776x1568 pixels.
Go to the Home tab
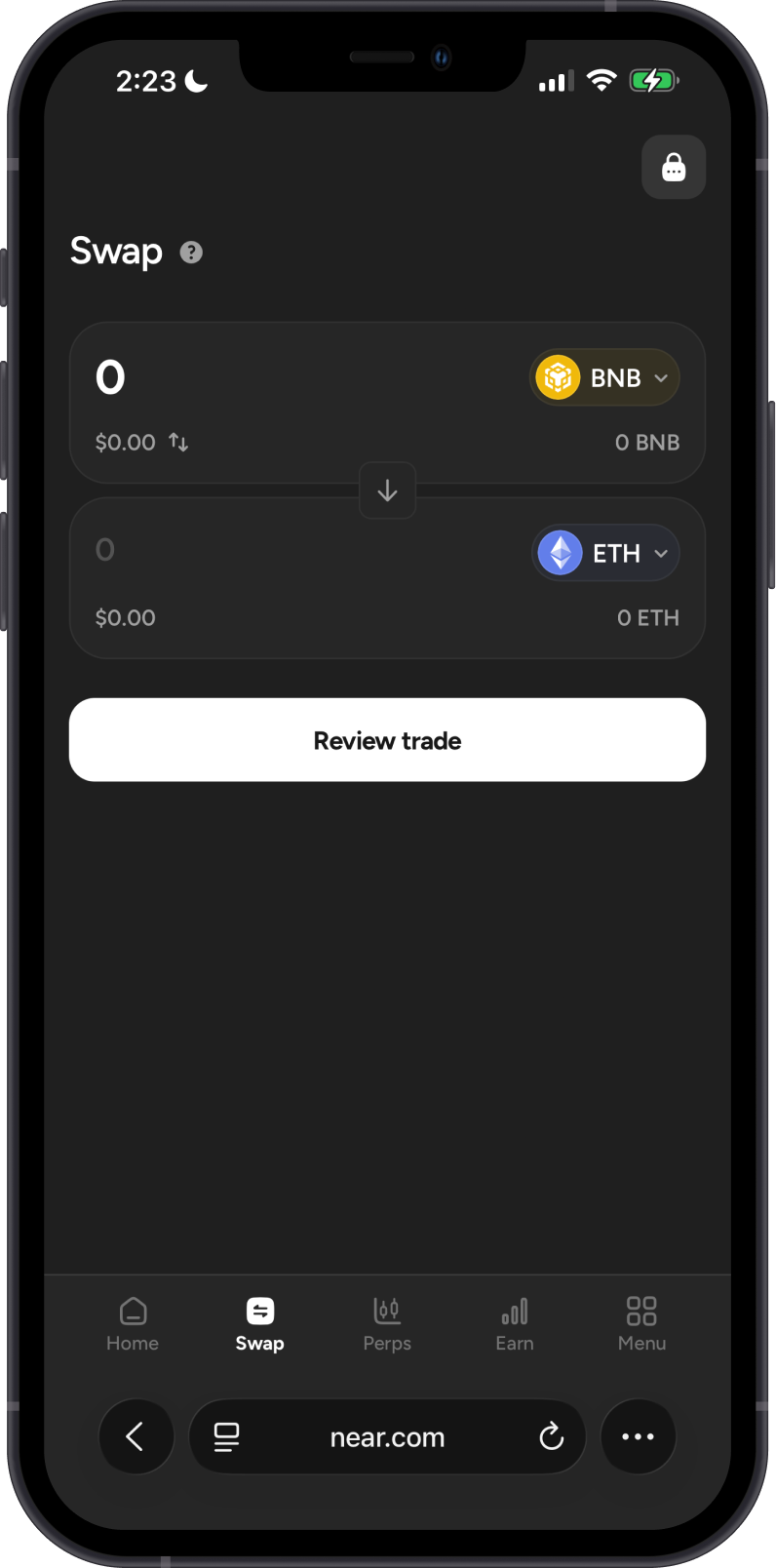click(133, 1324)
